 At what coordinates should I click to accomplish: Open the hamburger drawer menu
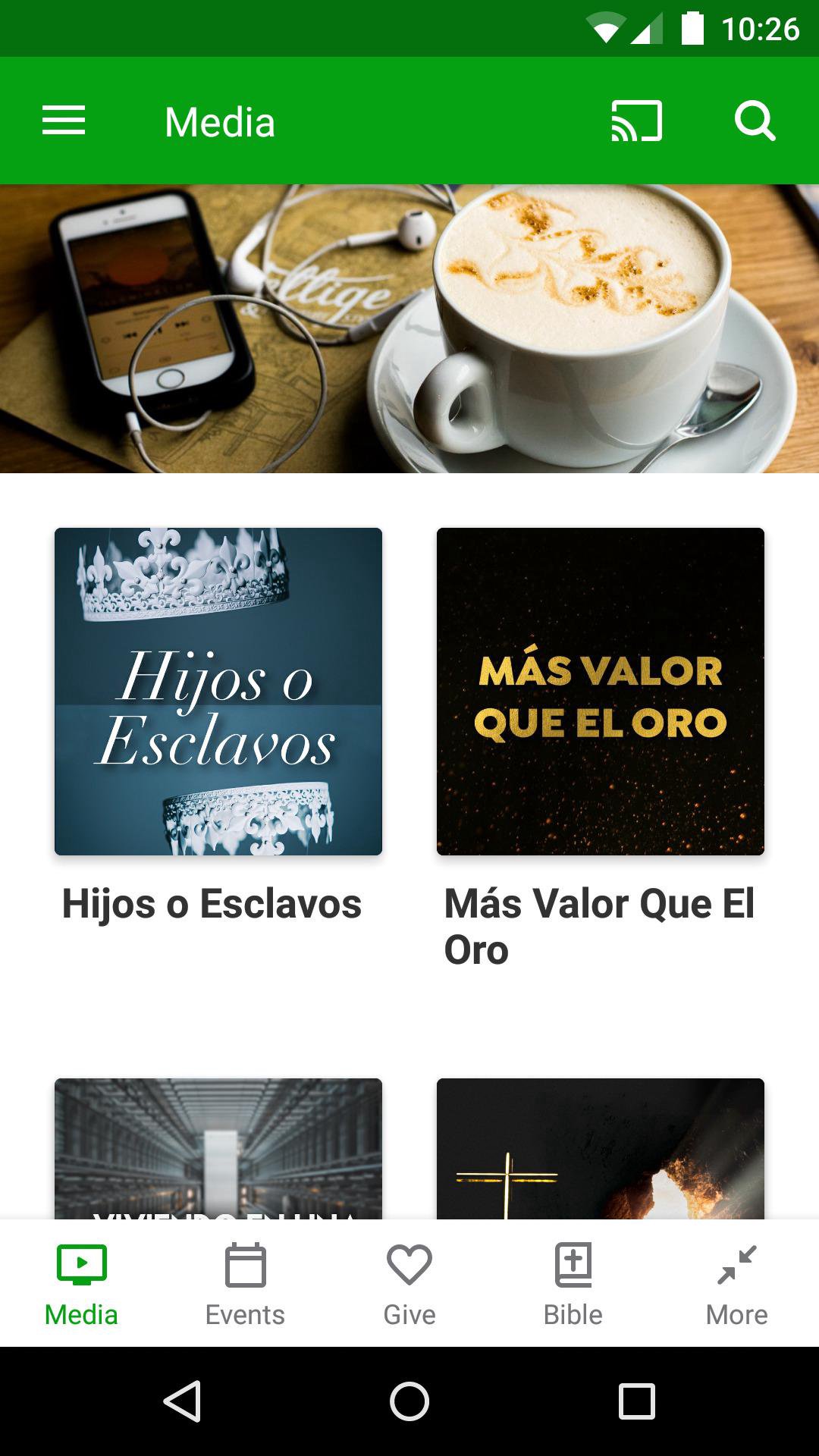pos(64,121)
